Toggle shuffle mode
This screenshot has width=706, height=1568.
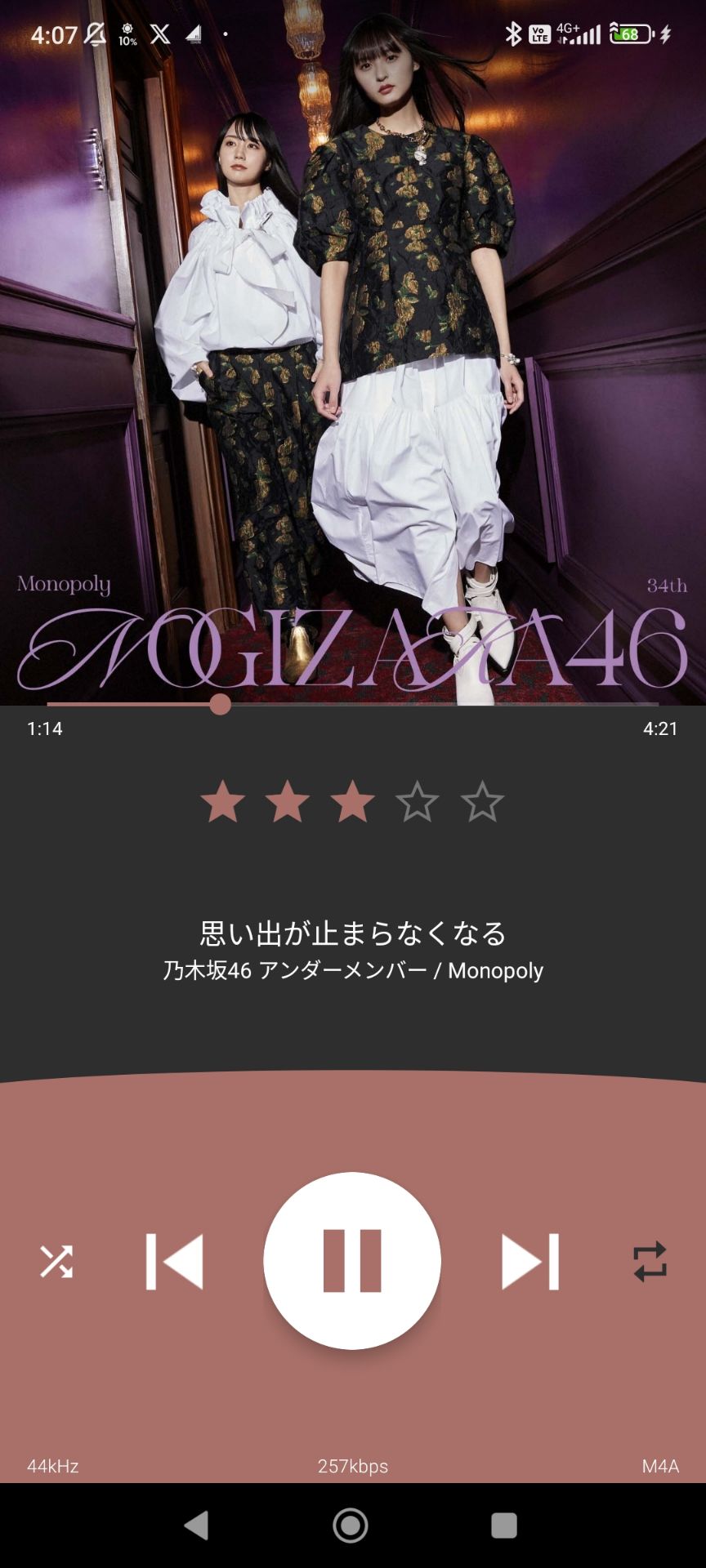click(x=56, y=1262)
